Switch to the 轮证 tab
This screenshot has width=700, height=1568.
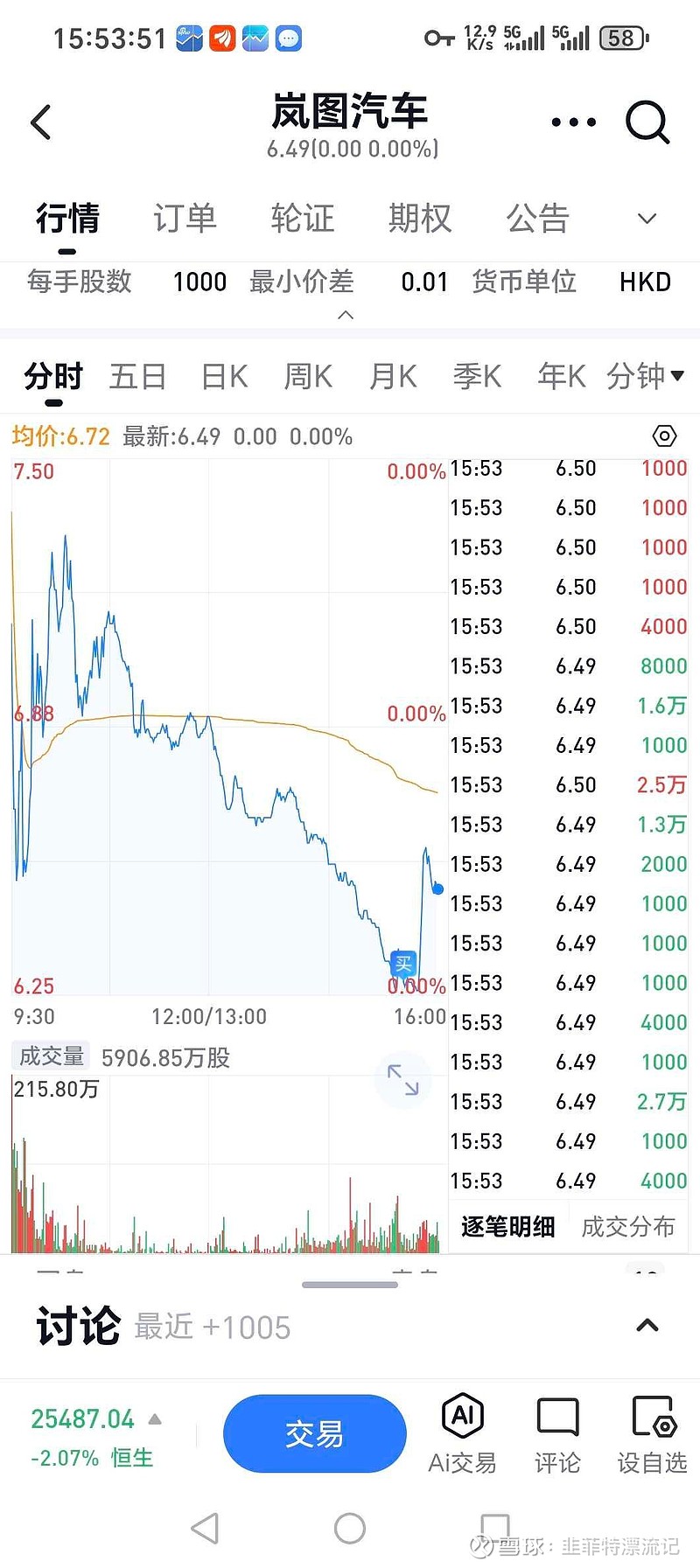coord(303,219)
